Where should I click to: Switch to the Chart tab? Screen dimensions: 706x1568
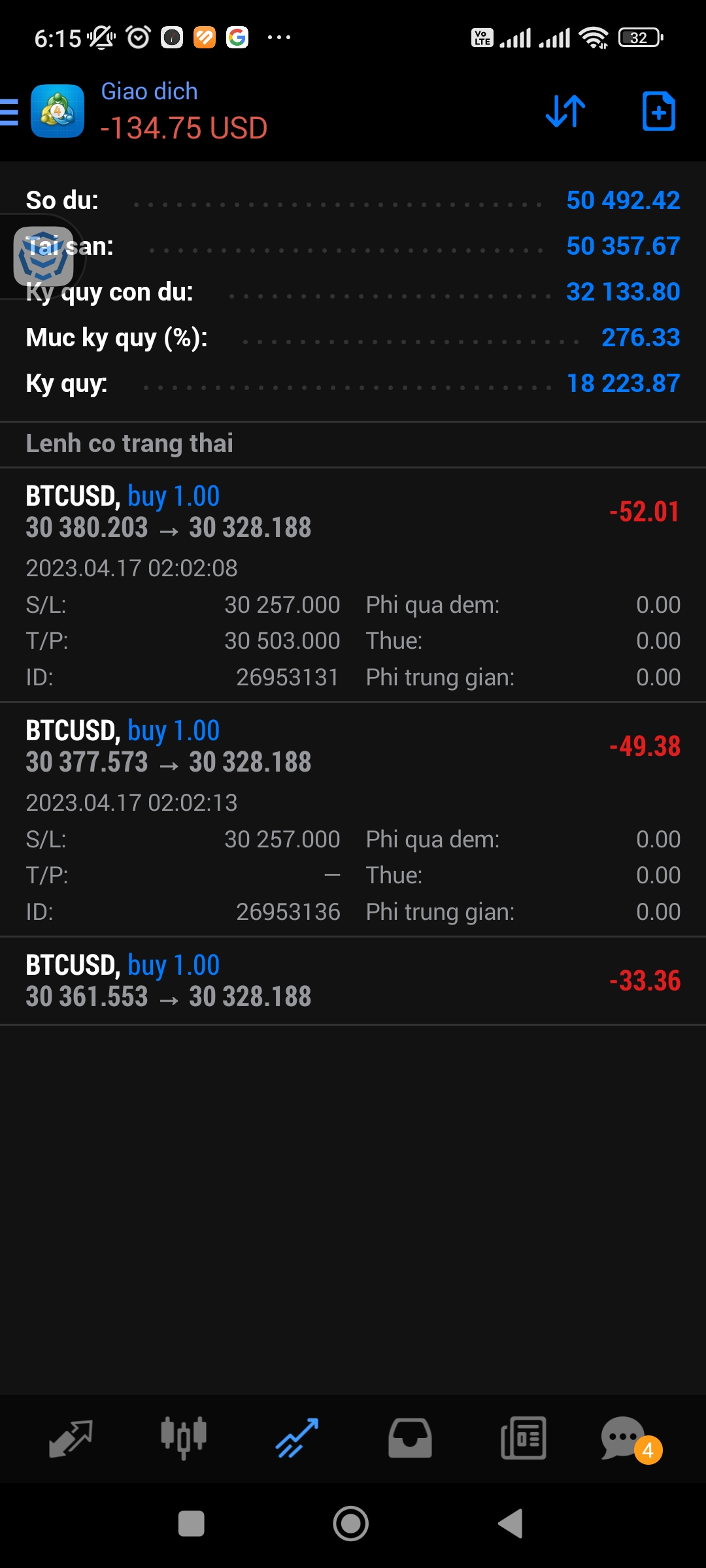(x=184, y=1439)
